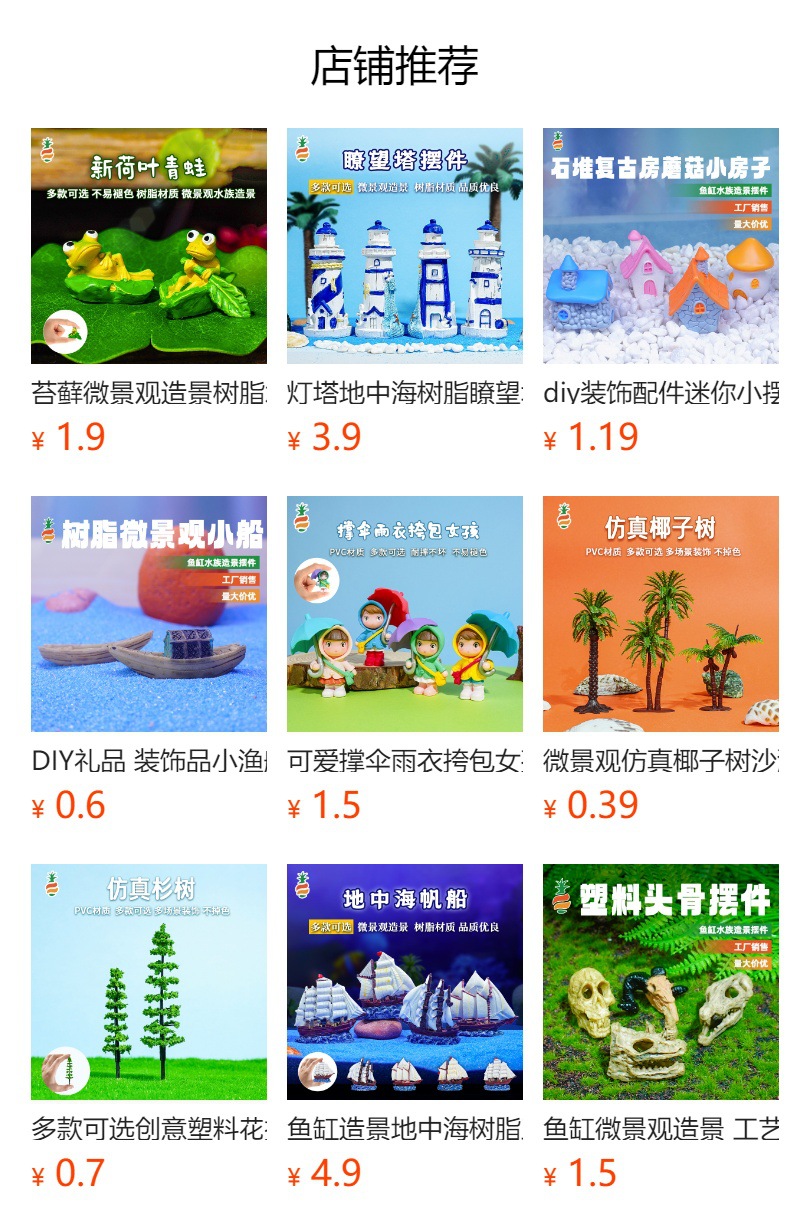The width and height of the screenshot is (790, 1232).
Task: View the 仿真椰子树 palm tree product
Action: pos(661,614)
